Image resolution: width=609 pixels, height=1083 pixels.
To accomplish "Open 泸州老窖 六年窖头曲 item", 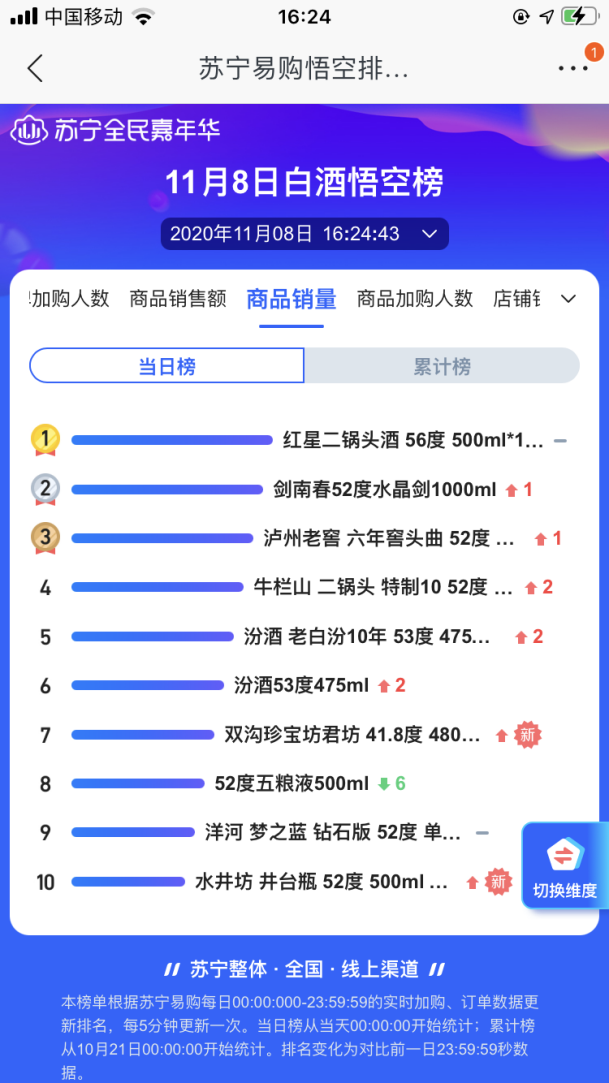I will (x=389, y=538).
